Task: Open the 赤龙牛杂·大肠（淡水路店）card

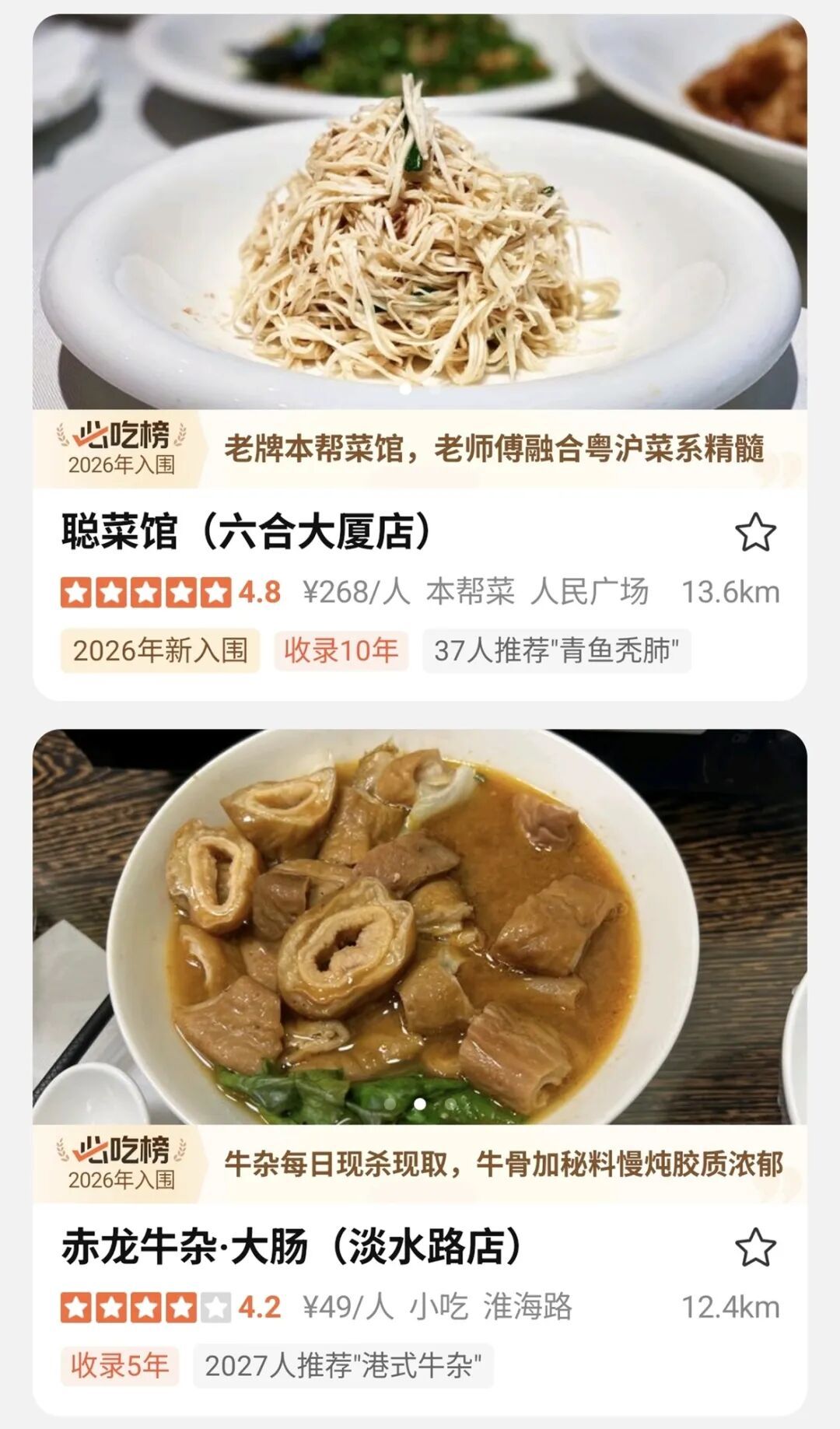Action: click(x=291, y=1247)
